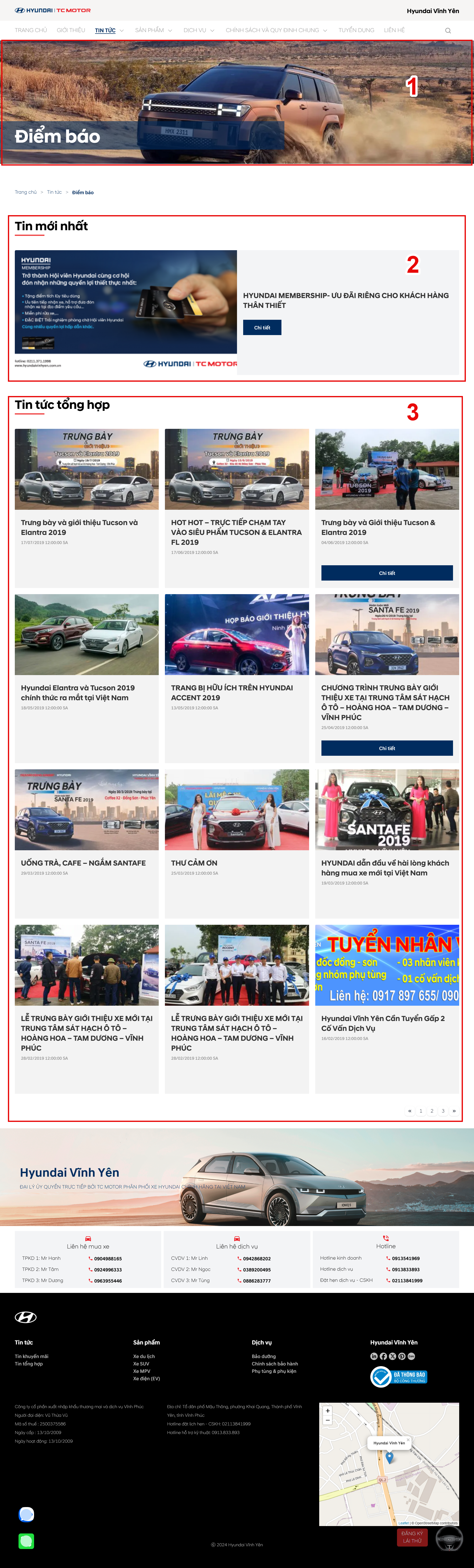Tap ĐĂNG KÝ LÁI THỬ button
The image size is (474, 1568).
[412, 1536]
